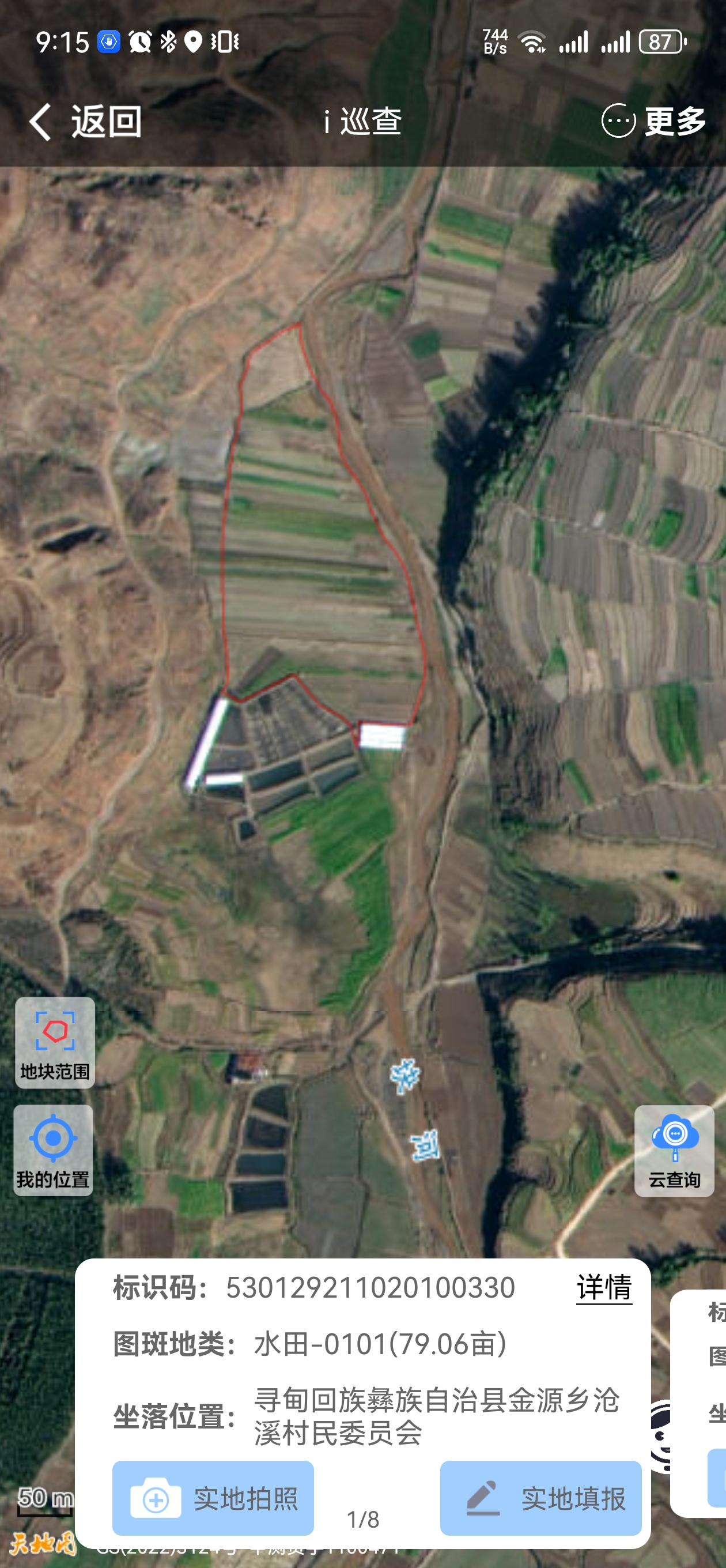Show the 地块范围 parcel boundary

click(55, 1042)
